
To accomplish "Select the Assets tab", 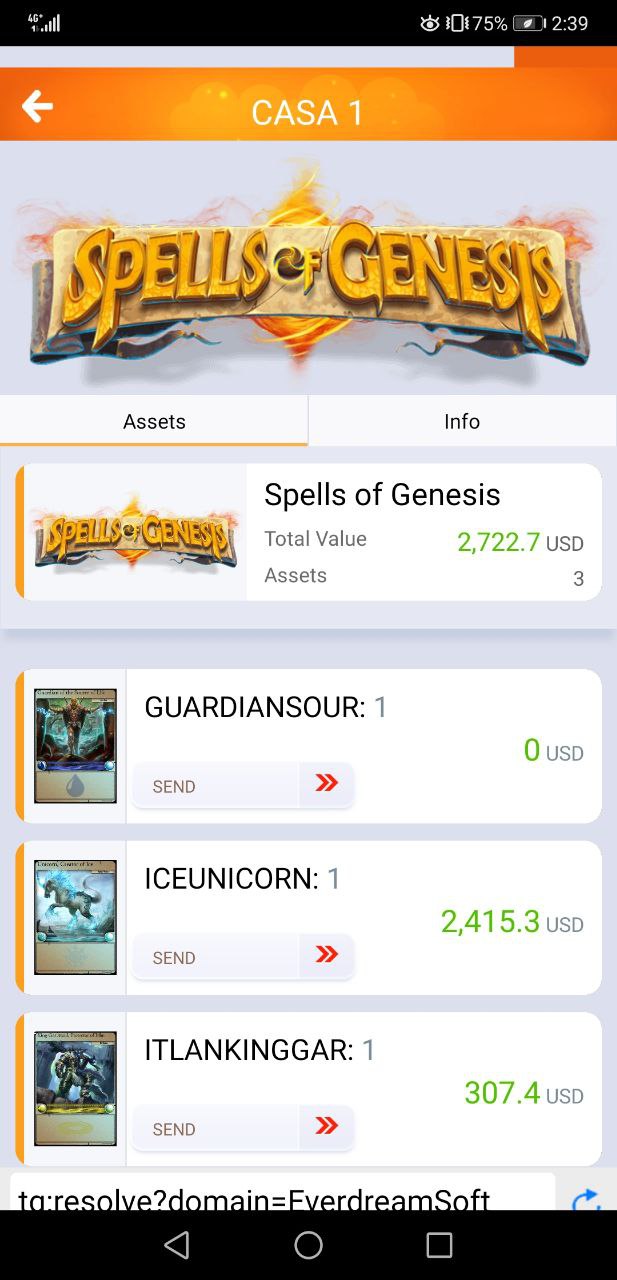I will coord(154,421).
